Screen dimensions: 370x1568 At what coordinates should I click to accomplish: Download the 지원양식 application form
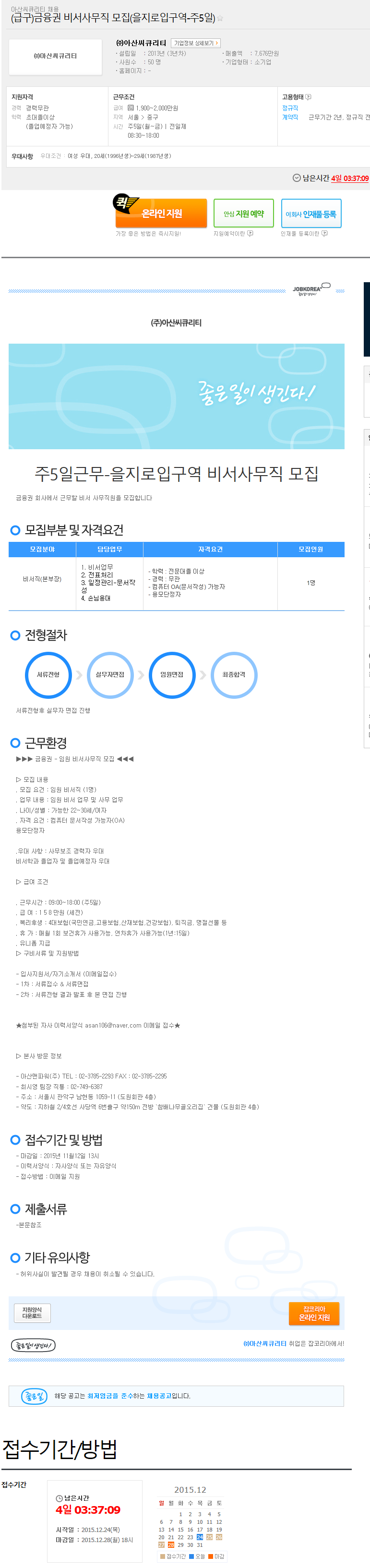pyautogui.click(x=32, y=1313)
